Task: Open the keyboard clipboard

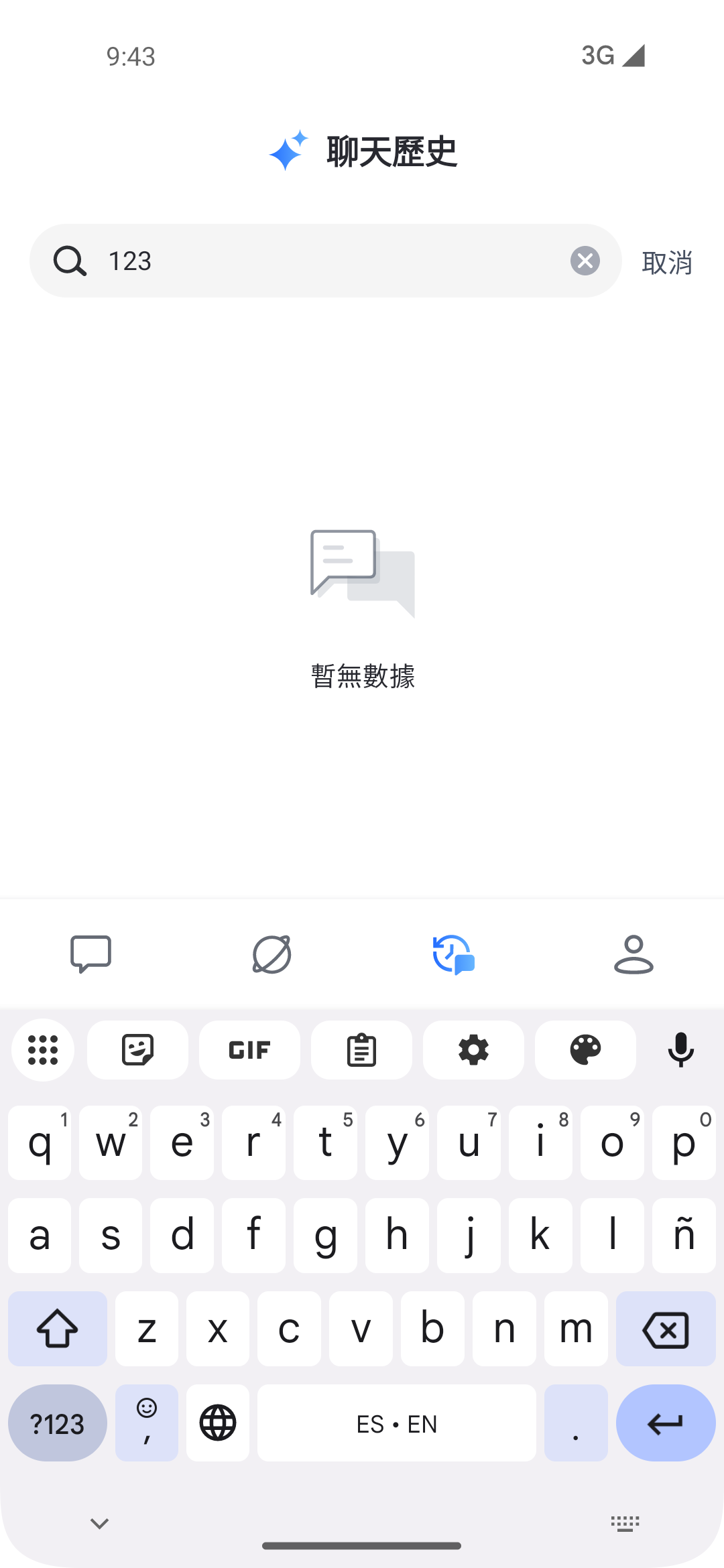Action: coord(361,1050)
